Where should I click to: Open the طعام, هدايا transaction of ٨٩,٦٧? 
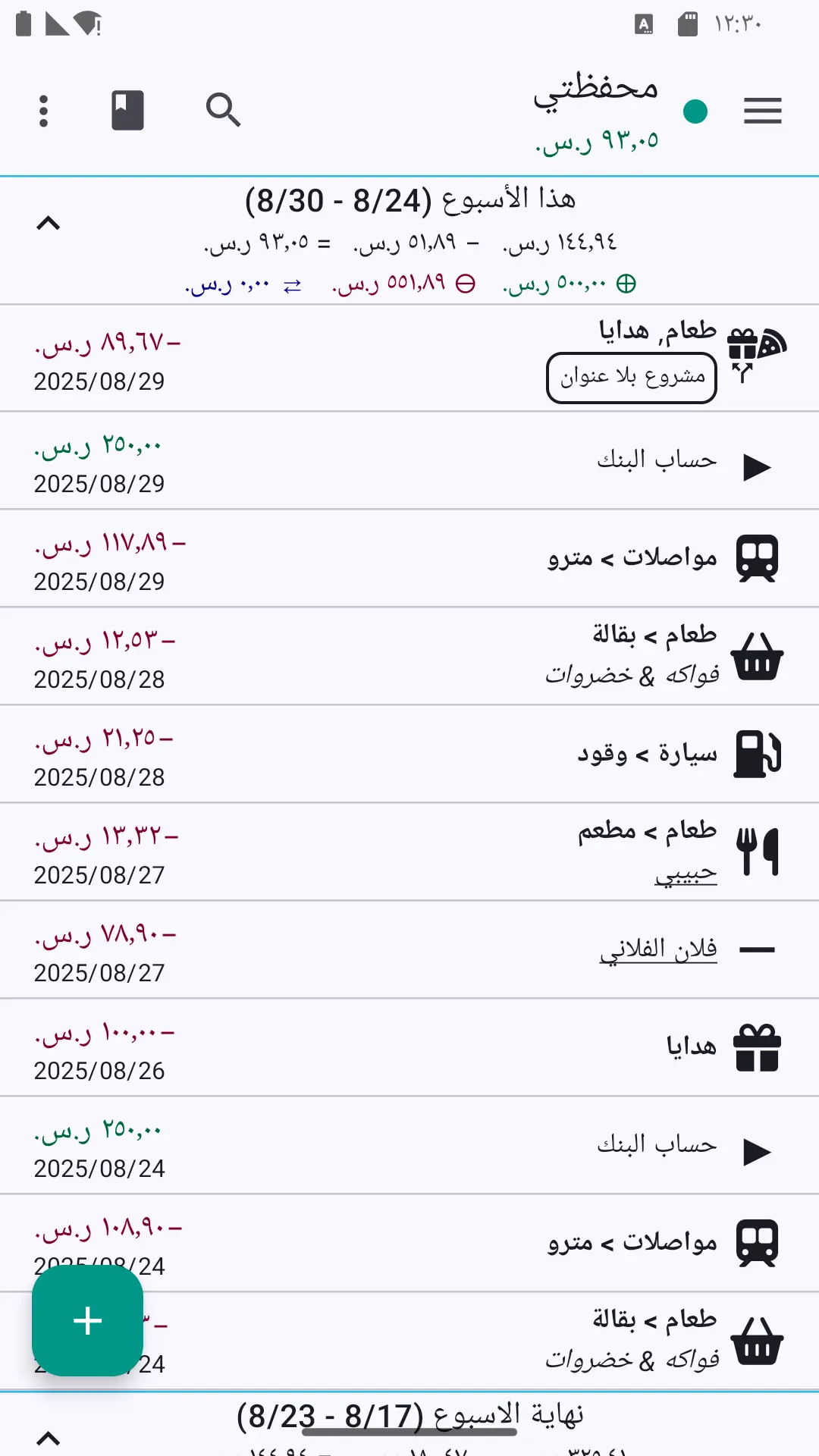(x=409, y=359)
